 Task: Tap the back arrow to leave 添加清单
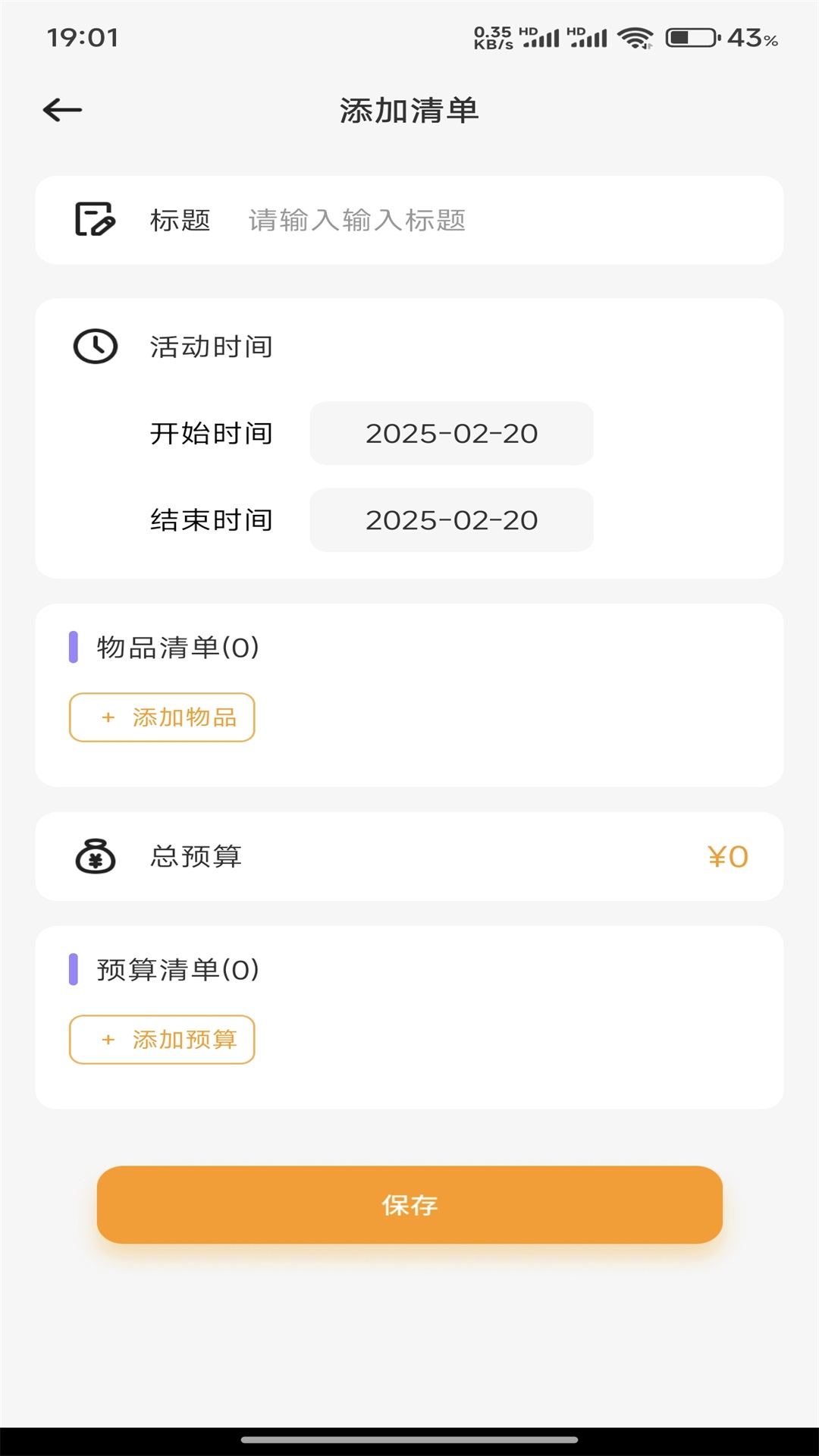[62, 109]
